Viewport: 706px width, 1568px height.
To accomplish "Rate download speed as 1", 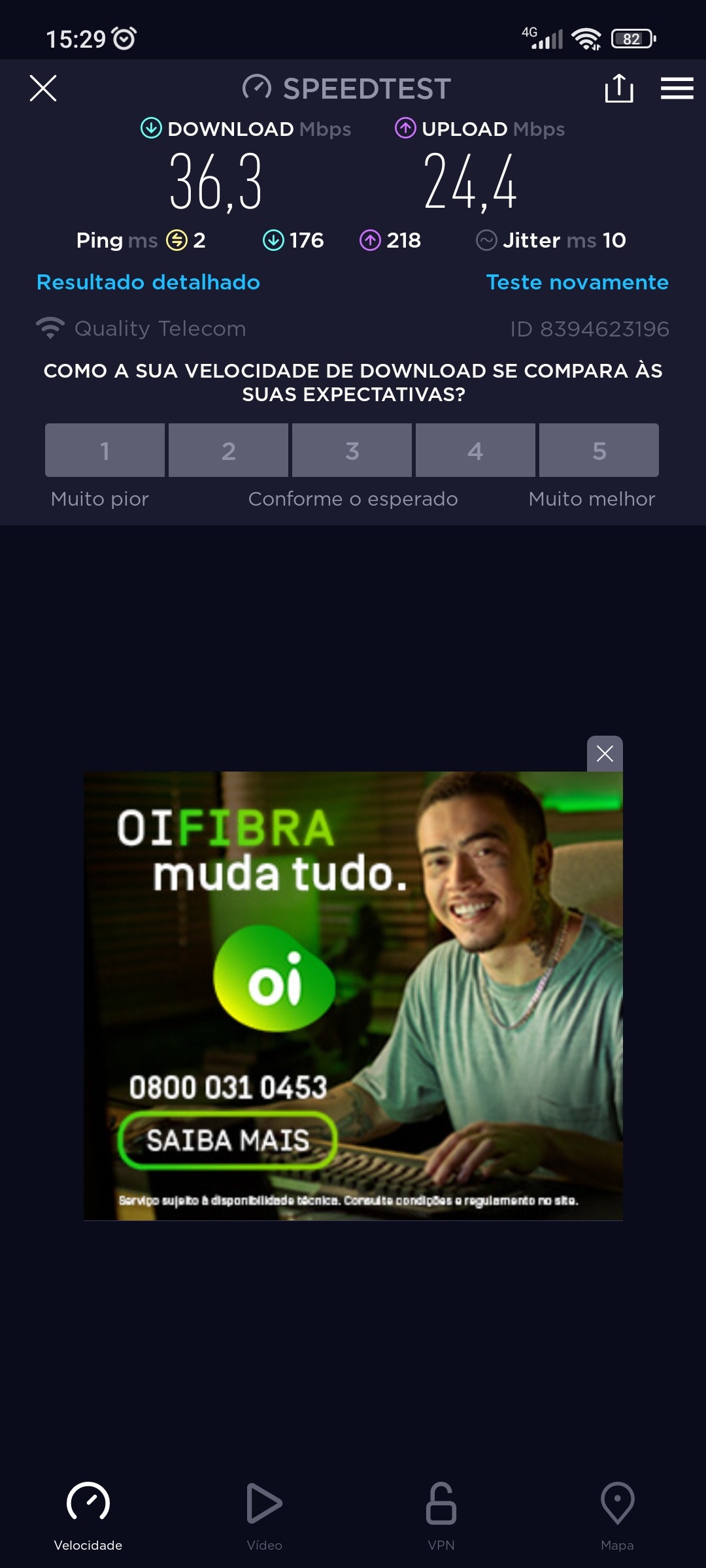I will 105,450.
